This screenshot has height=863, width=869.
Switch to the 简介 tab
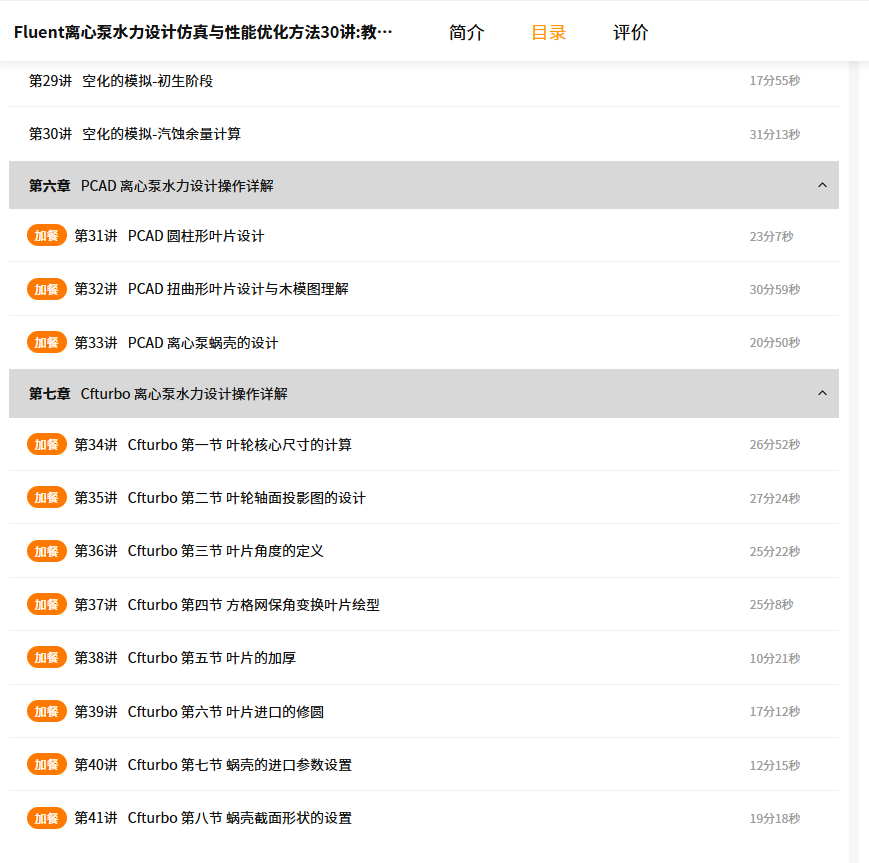click(466, 32)
